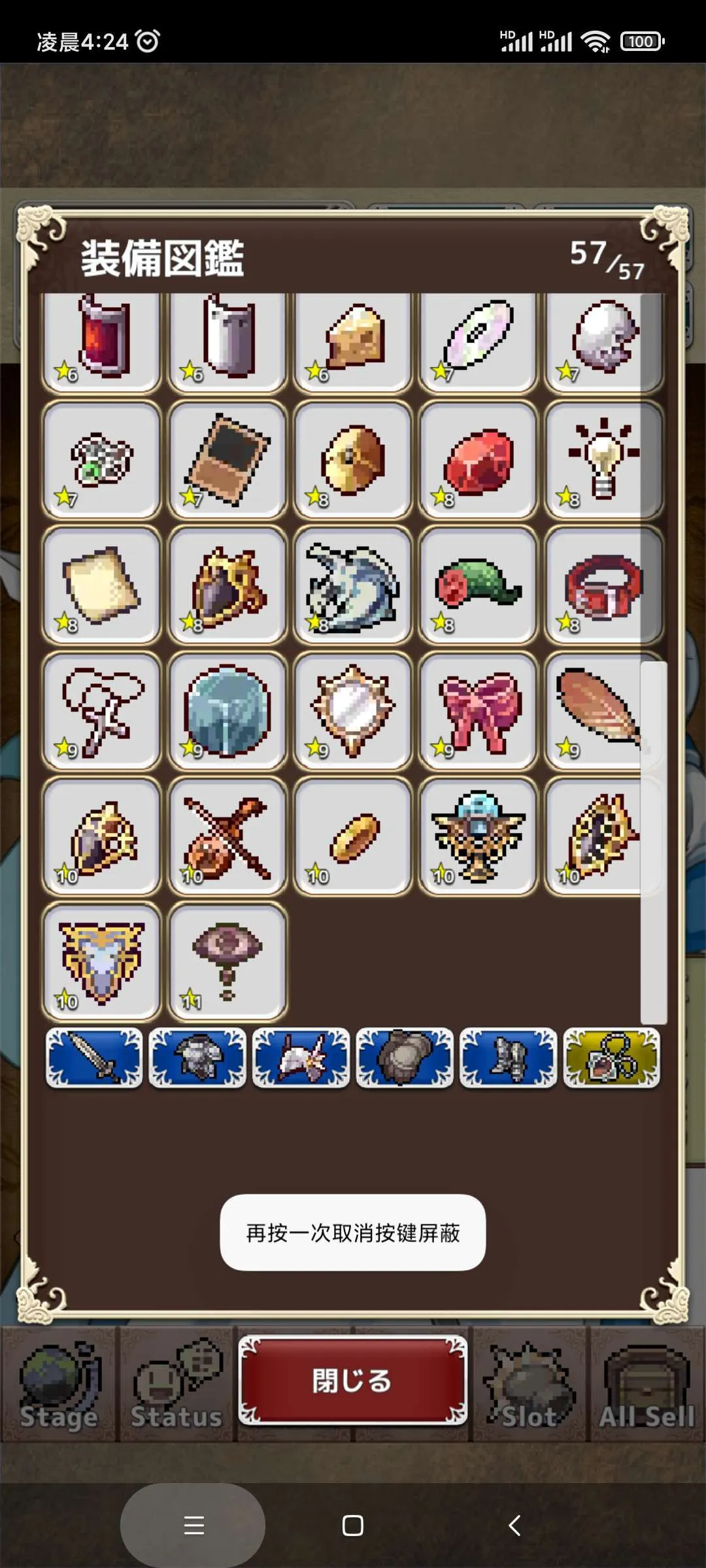Close the equipment encyclopedia with 閉じる
Viewport: 706px width, 1568px height.
click(352, 1380)
